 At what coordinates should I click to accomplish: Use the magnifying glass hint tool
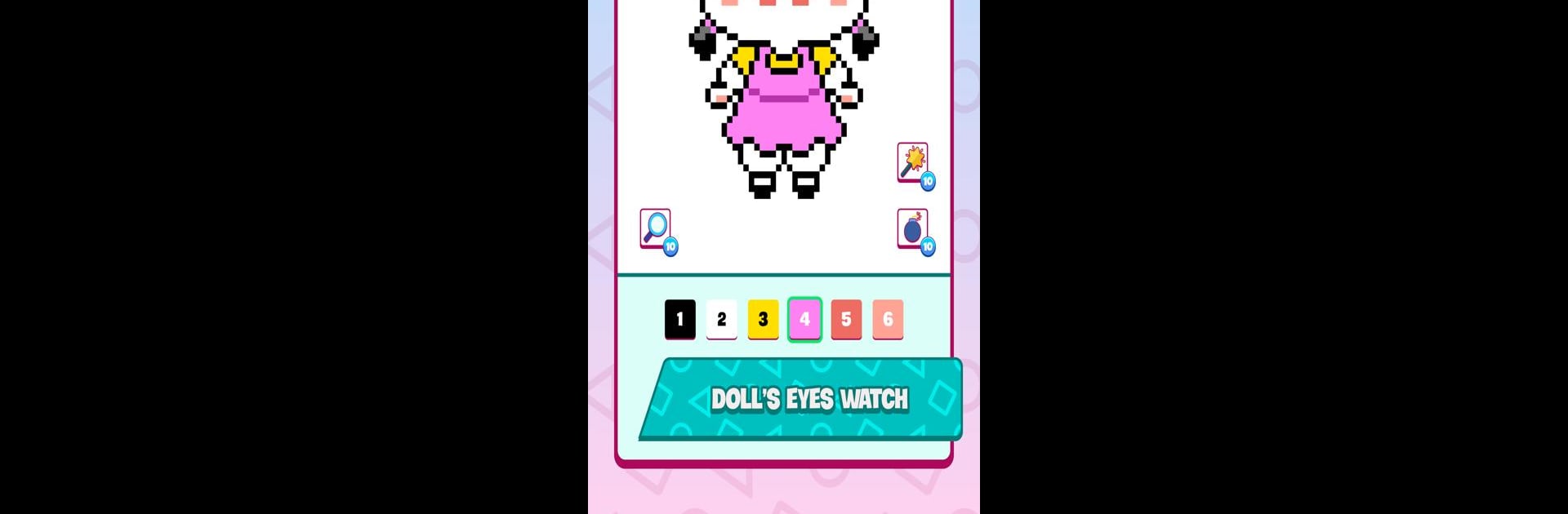point(656,229)
